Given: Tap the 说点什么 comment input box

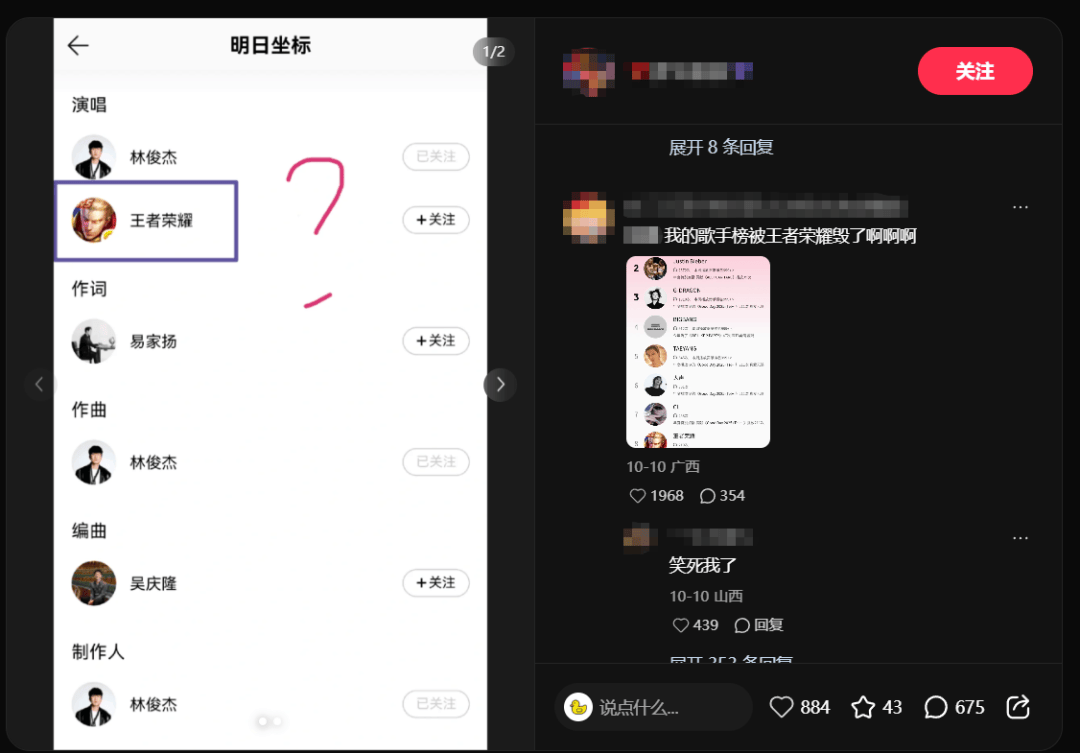Looking at the screenshot, I should pos(654,708).
